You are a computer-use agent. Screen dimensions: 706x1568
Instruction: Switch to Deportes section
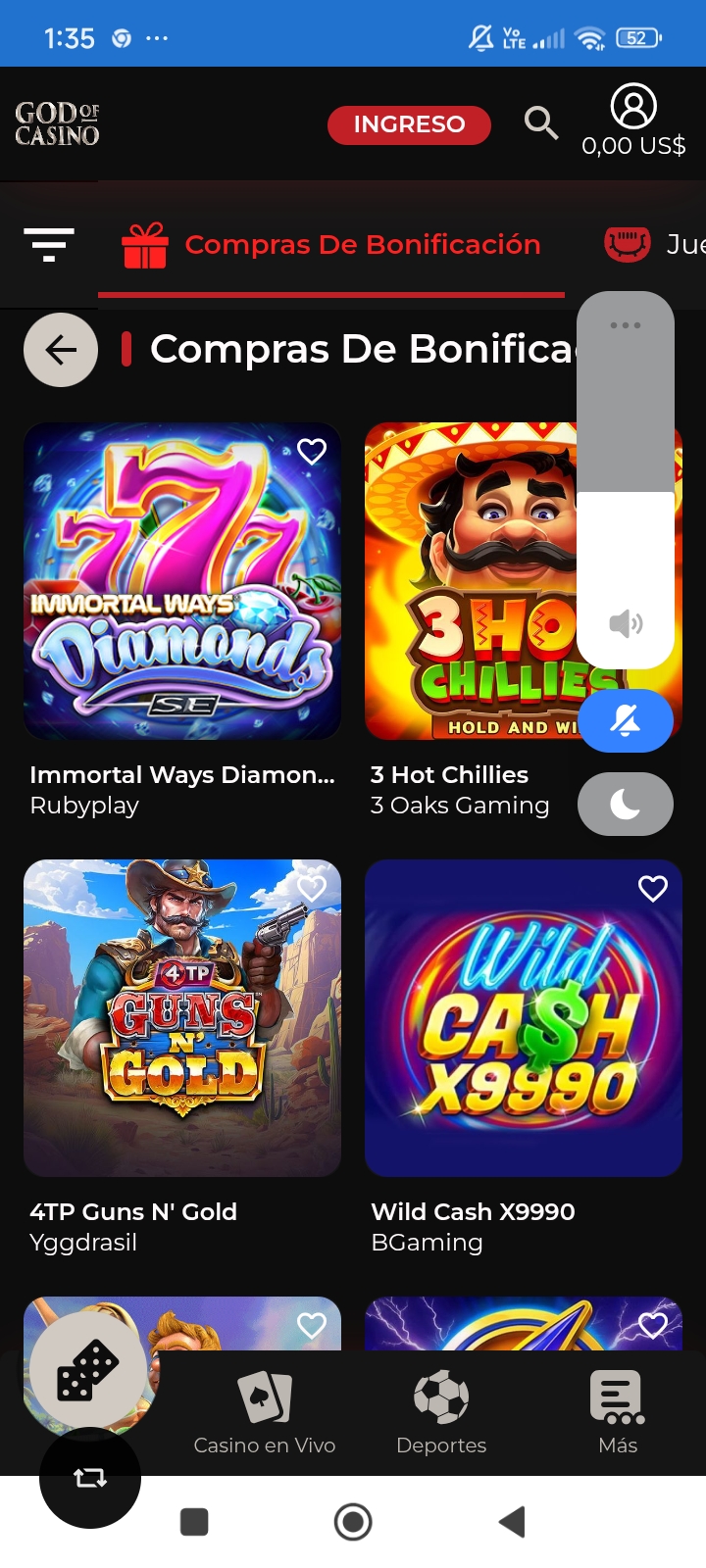[x=441, y=1413]
